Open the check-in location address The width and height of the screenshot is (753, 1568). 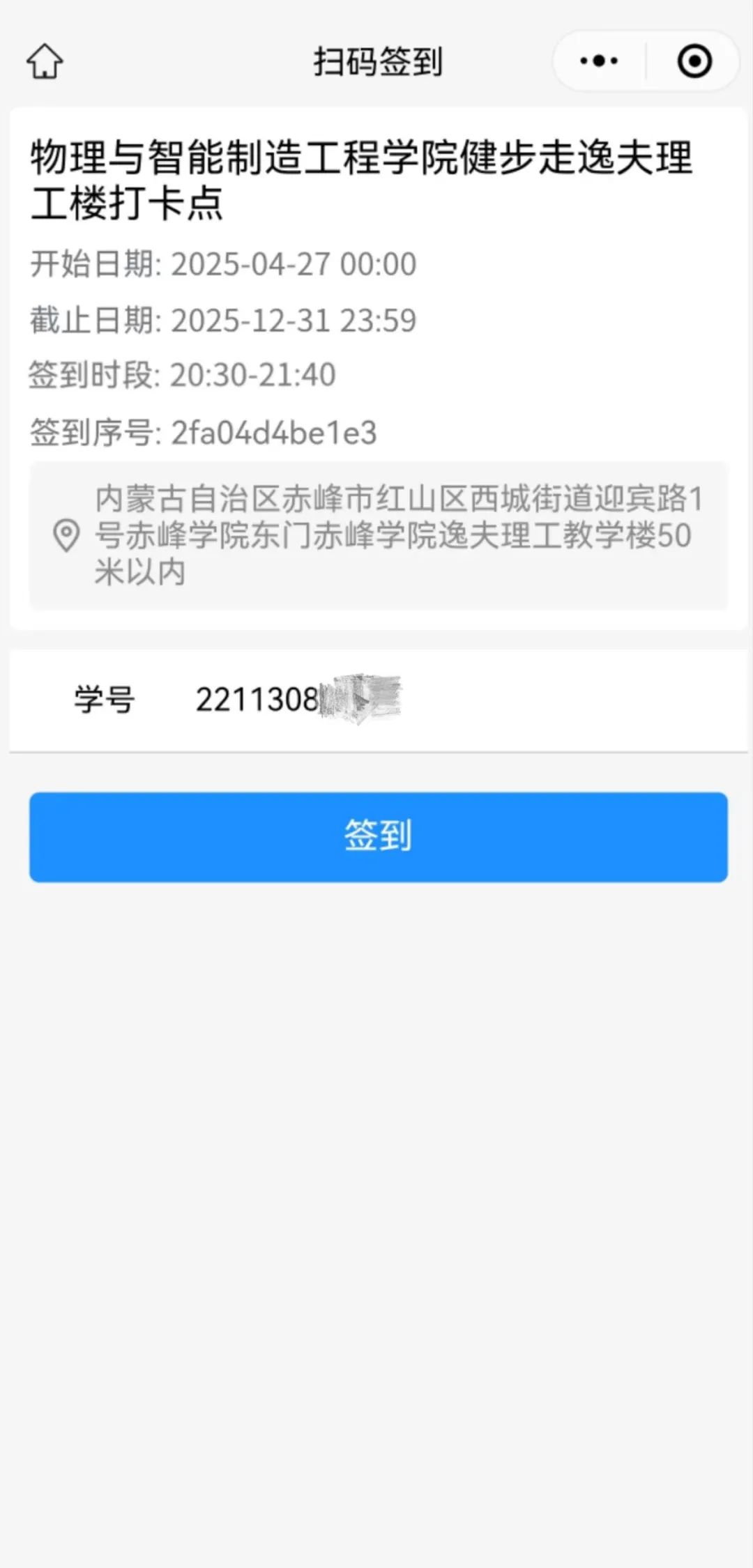coord(379,535)
